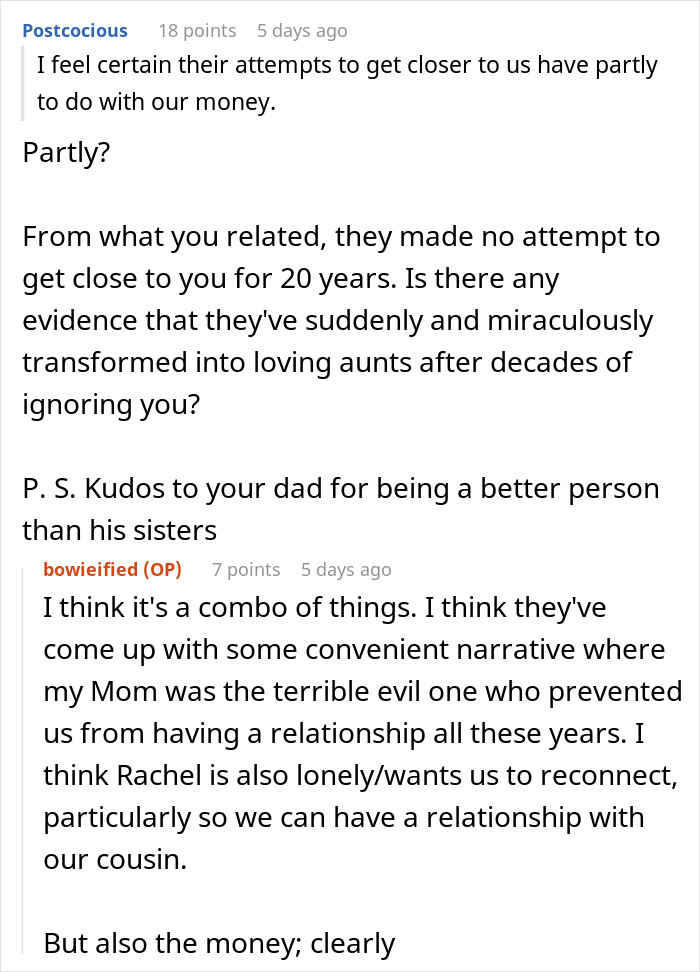Screen dimensions: 700x972
Task: Open bowieified (OP) profile link
Action: pos(112,569)
